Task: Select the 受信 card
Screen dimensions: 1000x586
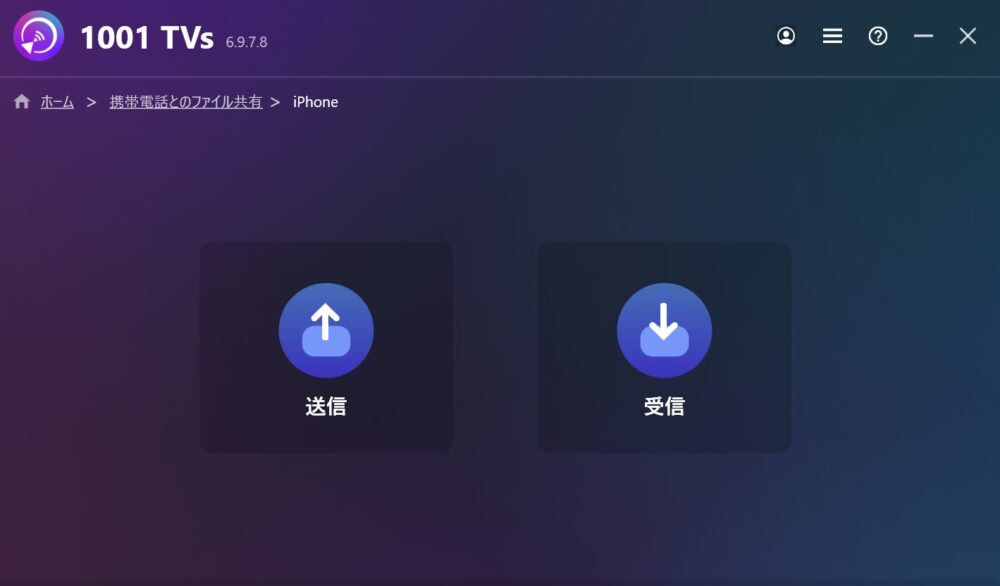Action: (x=664, y=347)
